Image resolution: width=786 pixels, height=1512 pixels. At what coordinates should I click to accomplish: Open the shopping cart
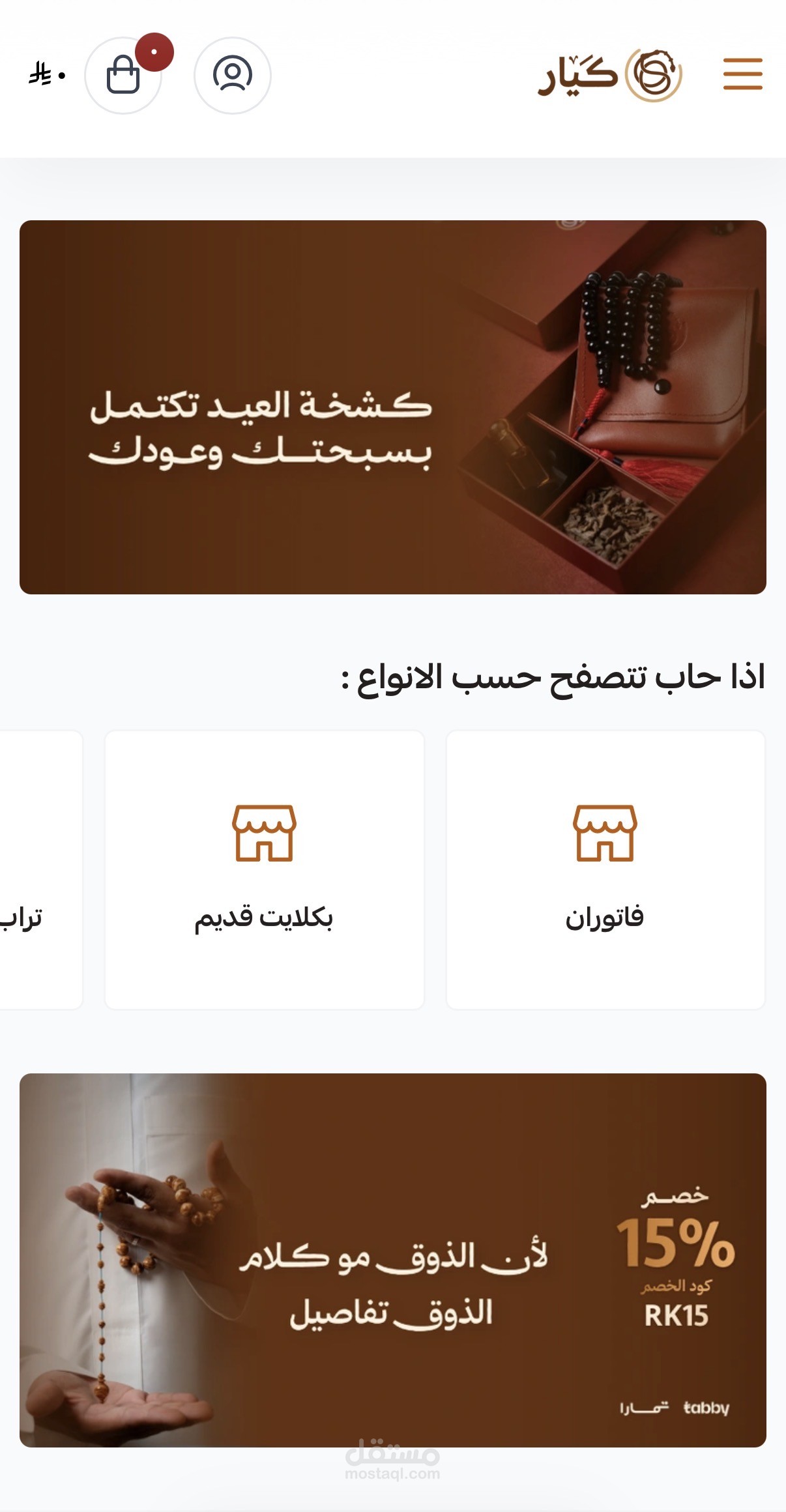(x=123, y=76)
